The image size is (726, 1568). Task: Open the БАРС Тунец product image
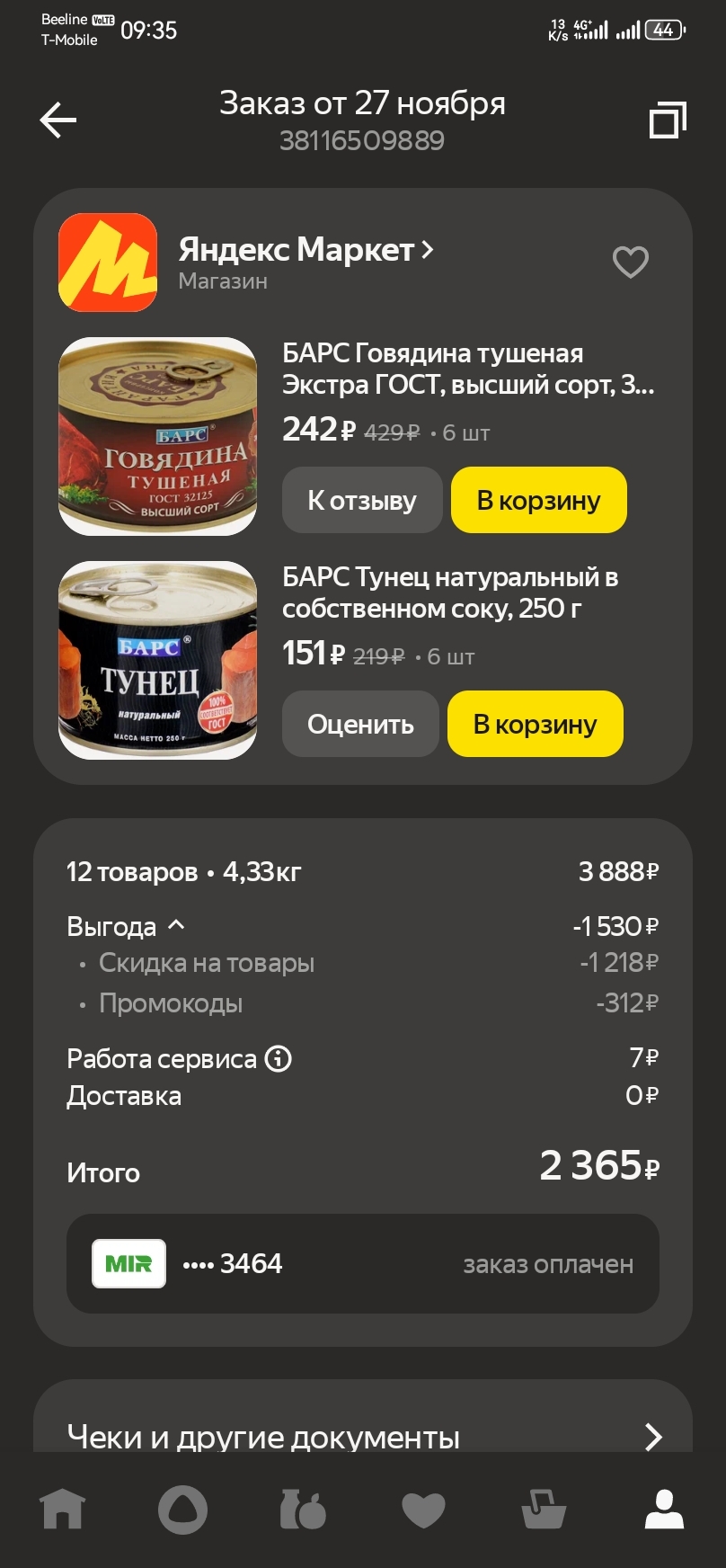click(157, 660)
